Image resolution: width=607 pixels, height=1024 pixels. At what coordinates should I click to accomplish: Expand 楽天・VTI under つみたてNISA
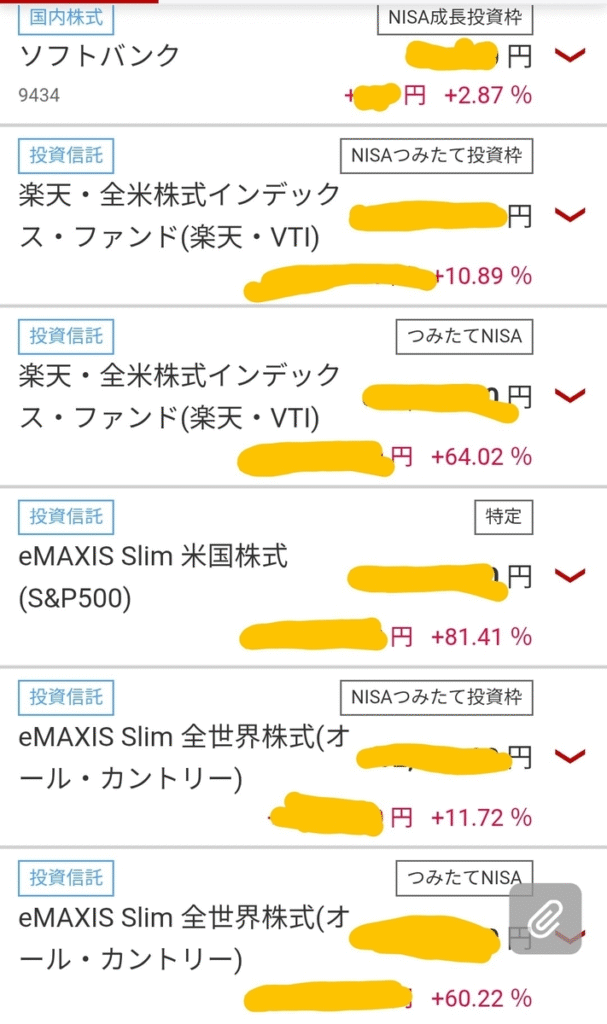tap(569, 396)
